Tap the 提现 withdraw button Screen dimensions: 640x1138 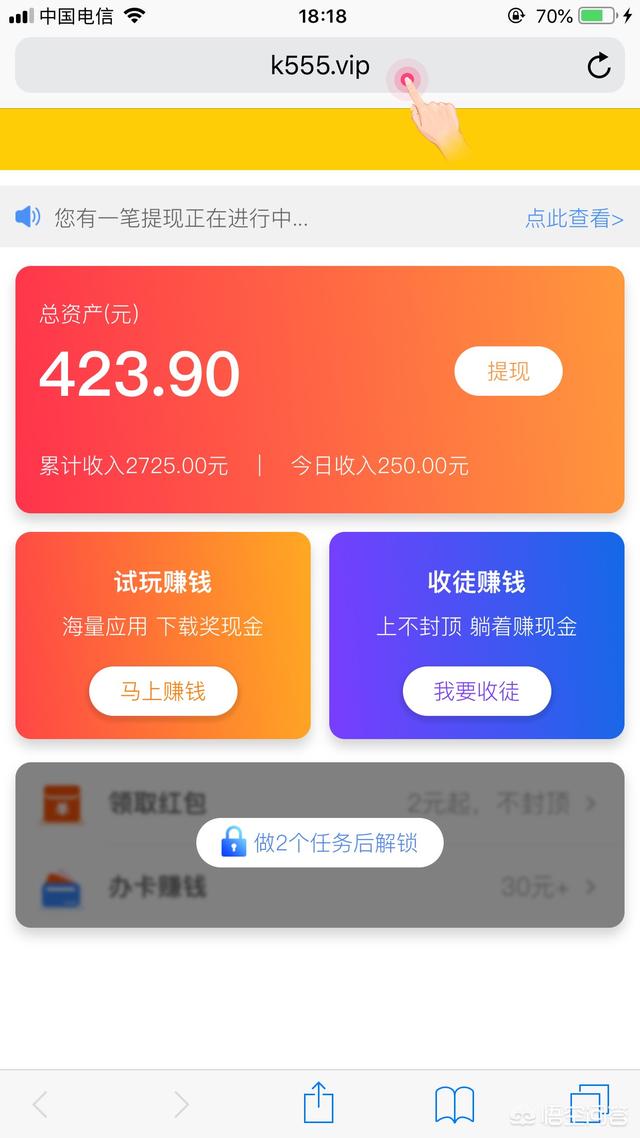pyautogui.click(x=508, y=371)
